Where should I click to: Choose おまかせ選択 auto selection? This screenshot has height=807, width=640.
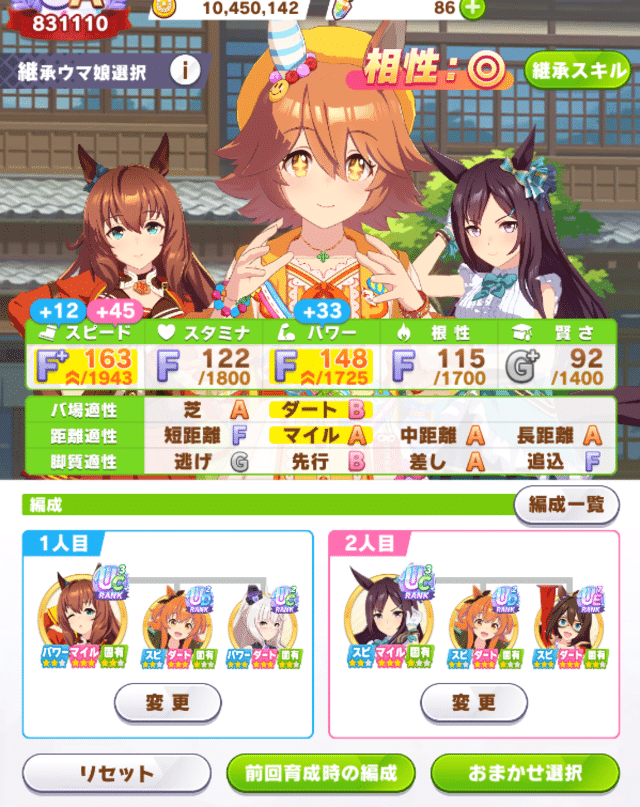(524, 773)
